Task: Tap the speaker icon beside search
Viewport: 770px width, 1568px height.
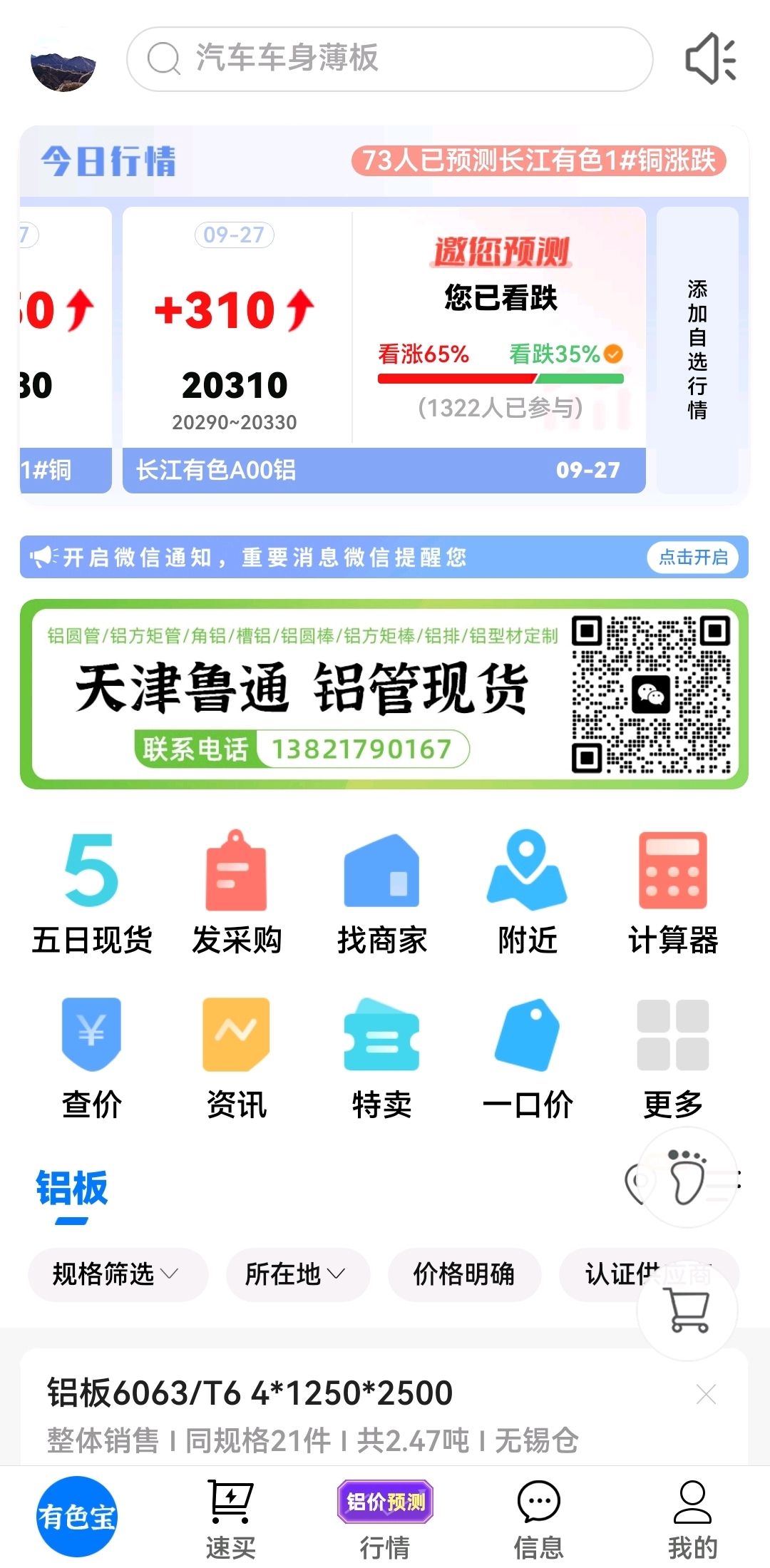Action: (x=710, y=58)
